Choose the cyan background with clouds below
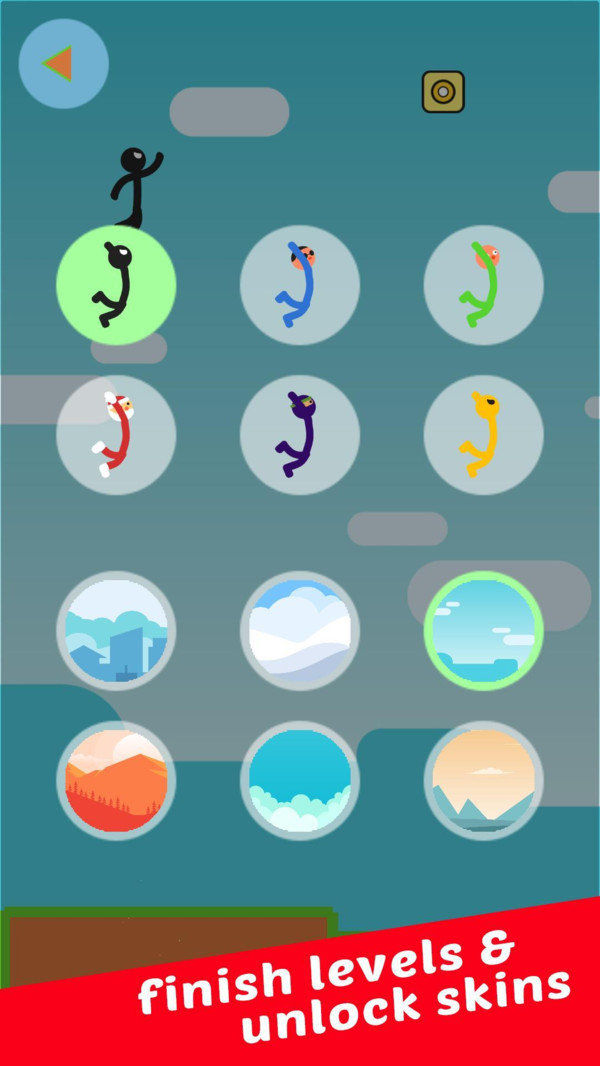Screen dimensions: 600x1066 coord(300,780)
